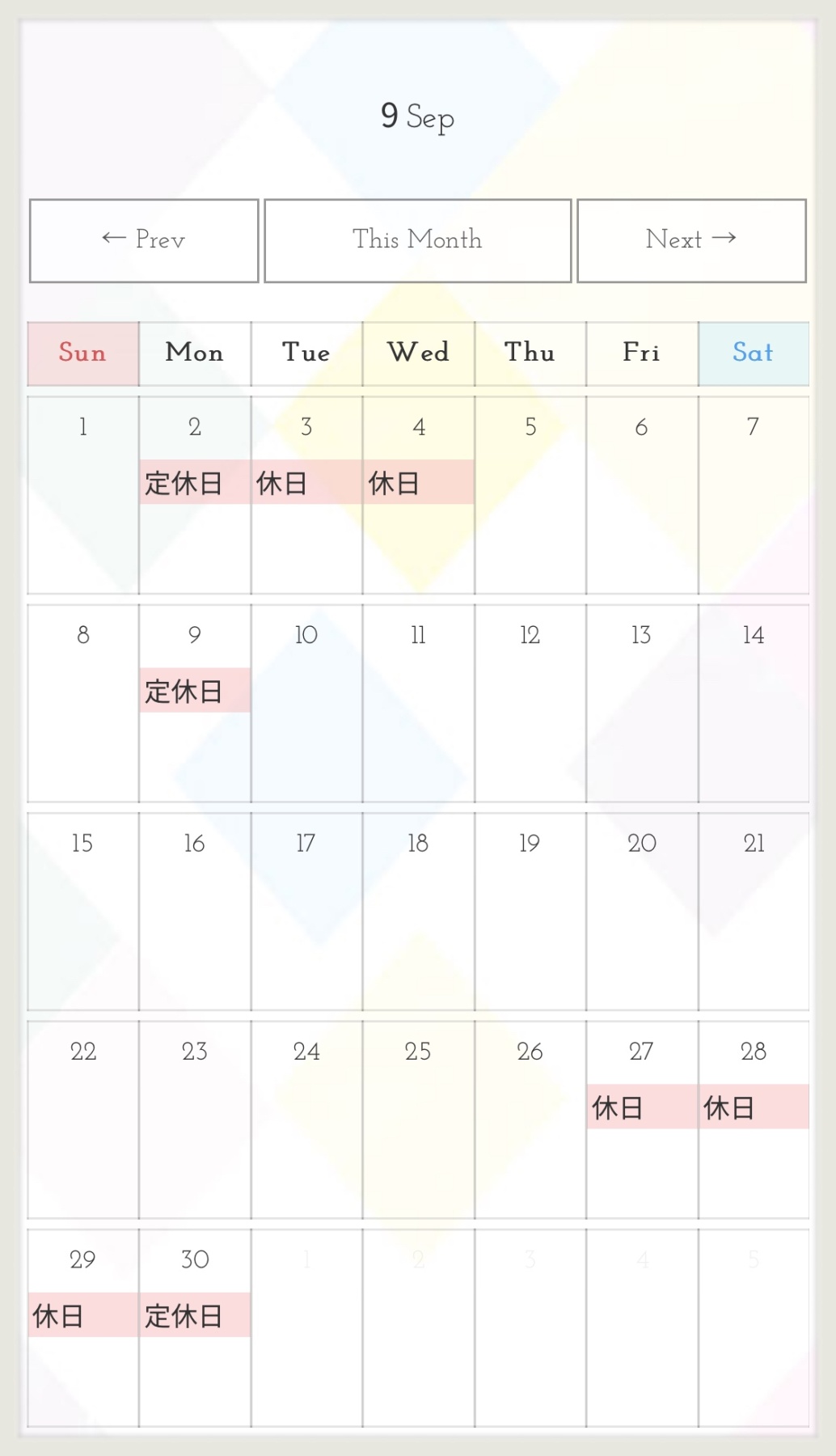Jump to This Month
Image resolution: width=836 pixels, height=1456 pixels.
tap(417, 240)
